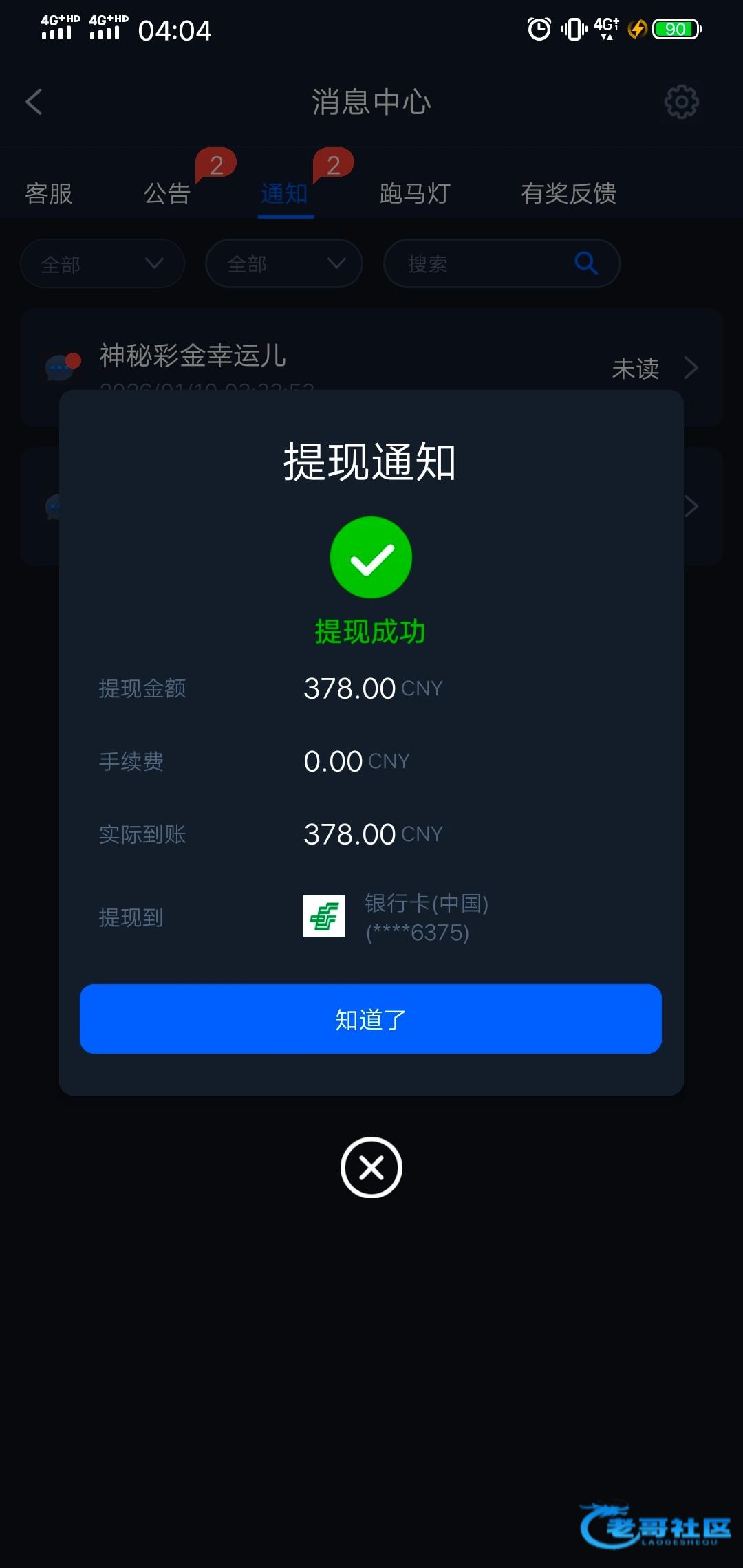
Task: Switch to the 公告 tab
Action: [x=166, y=193]
